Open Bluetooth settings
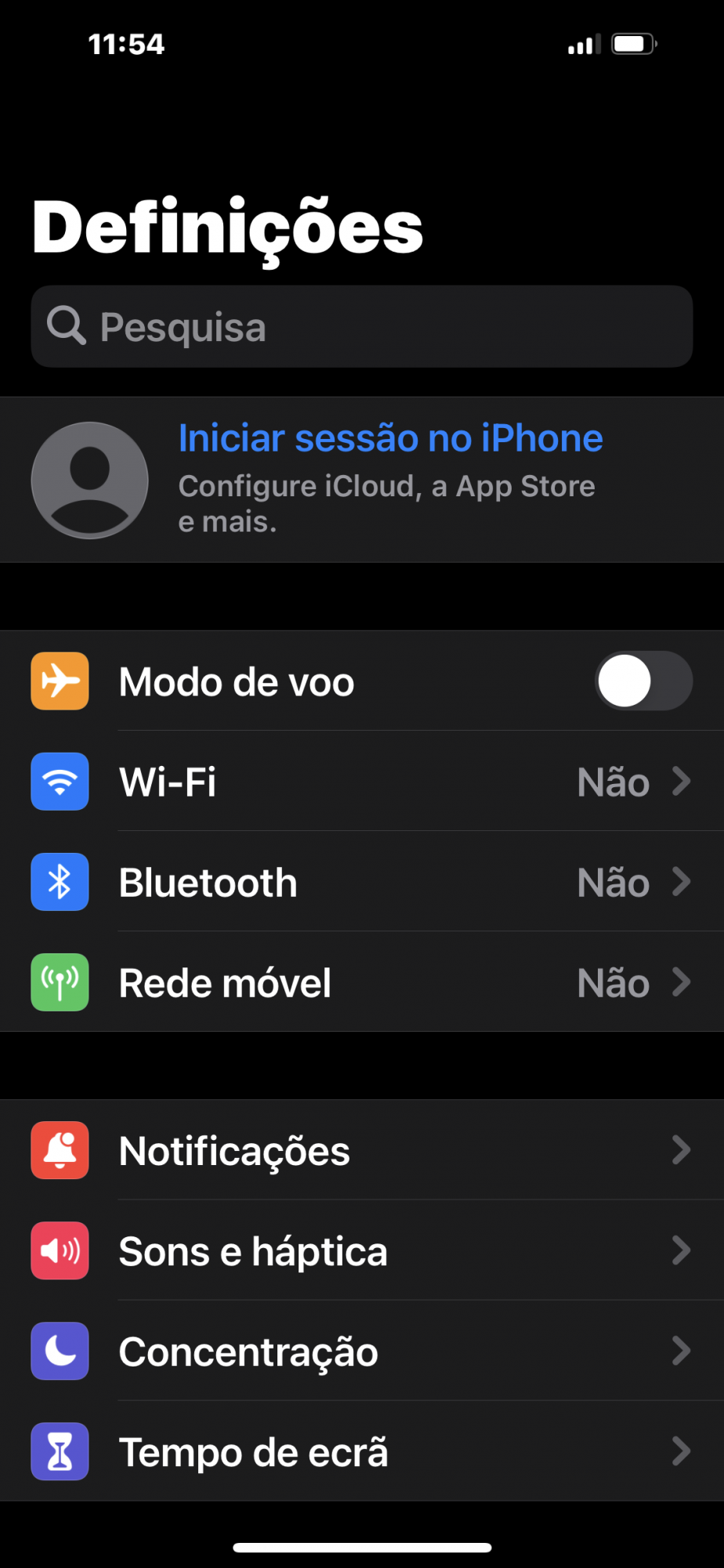724x1568 pixels. [362, 882]
